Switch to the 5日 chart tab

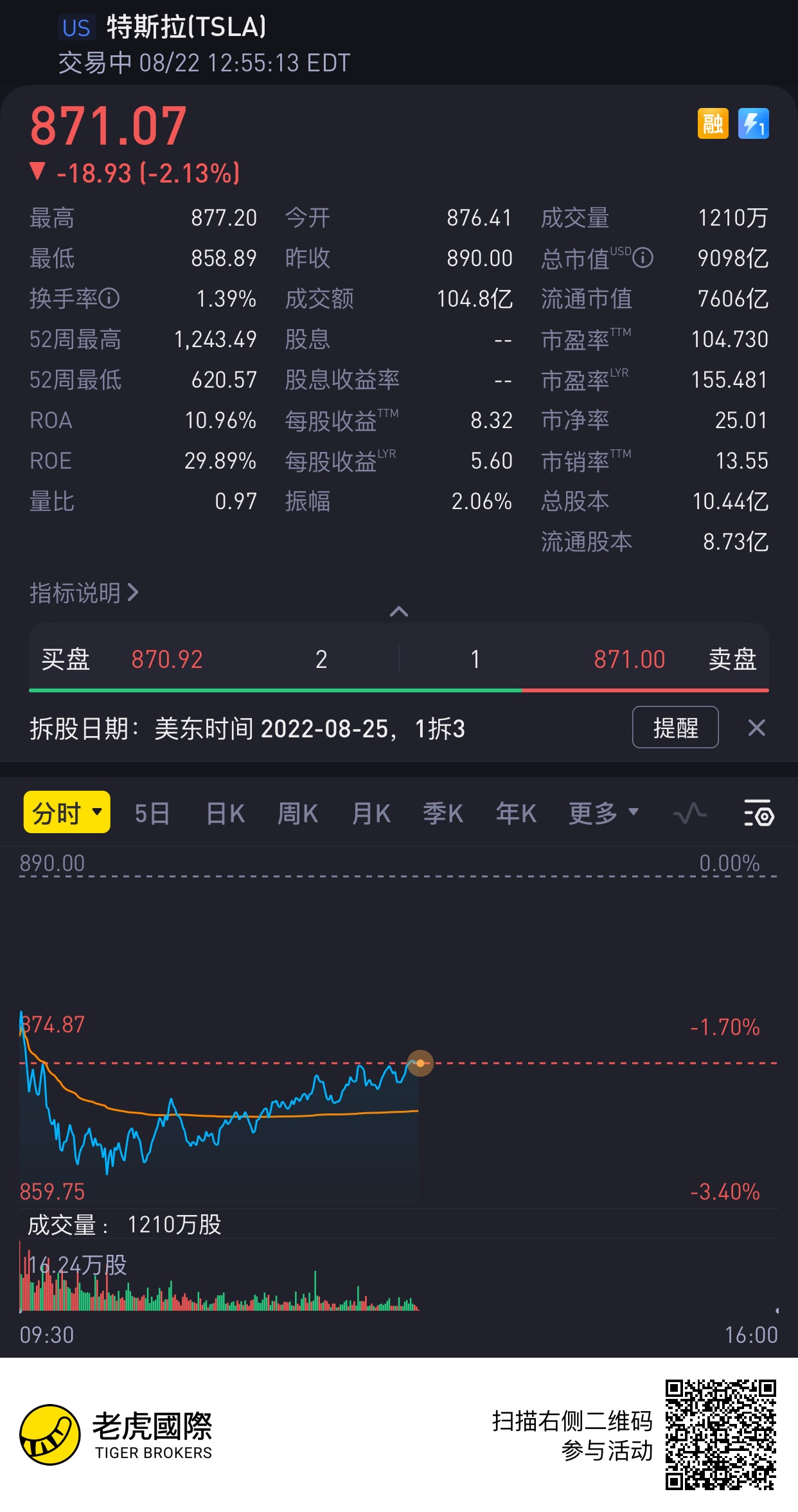pos(152,813)
